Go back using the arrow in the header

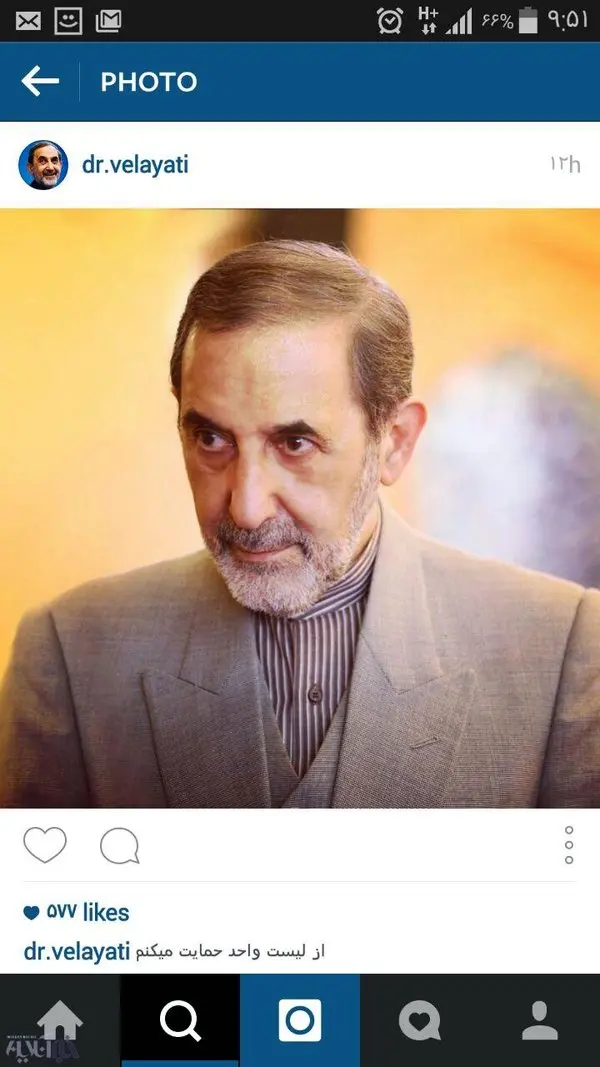pos(40,81)
